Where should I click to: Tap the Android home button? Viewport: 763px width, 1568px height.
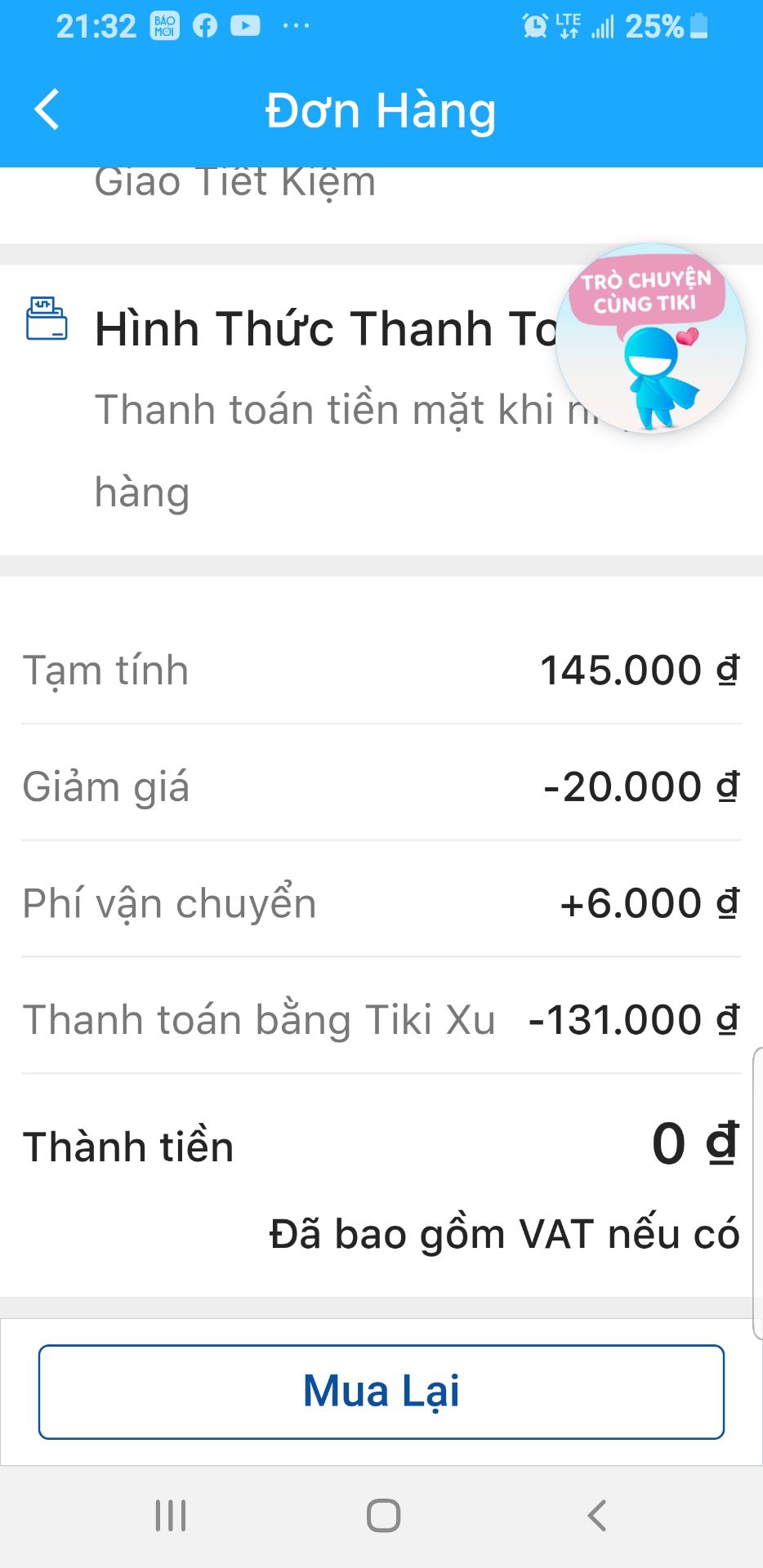(381, 1517)
